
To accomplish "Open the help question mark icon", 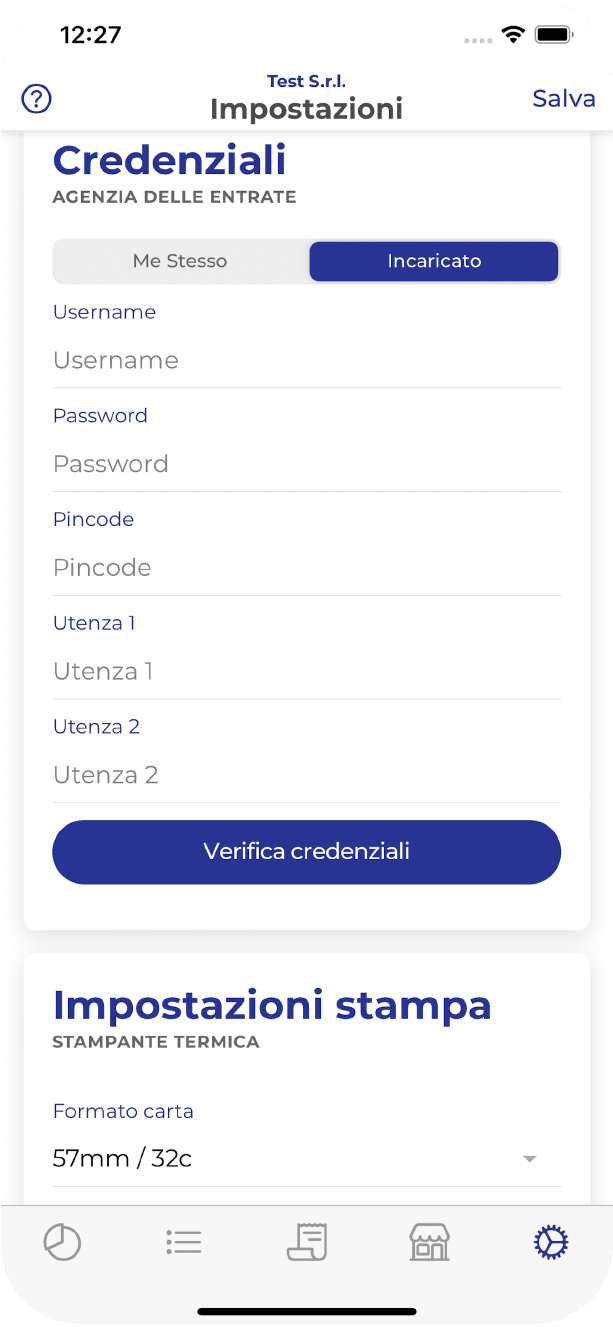I will coord(37,98).
